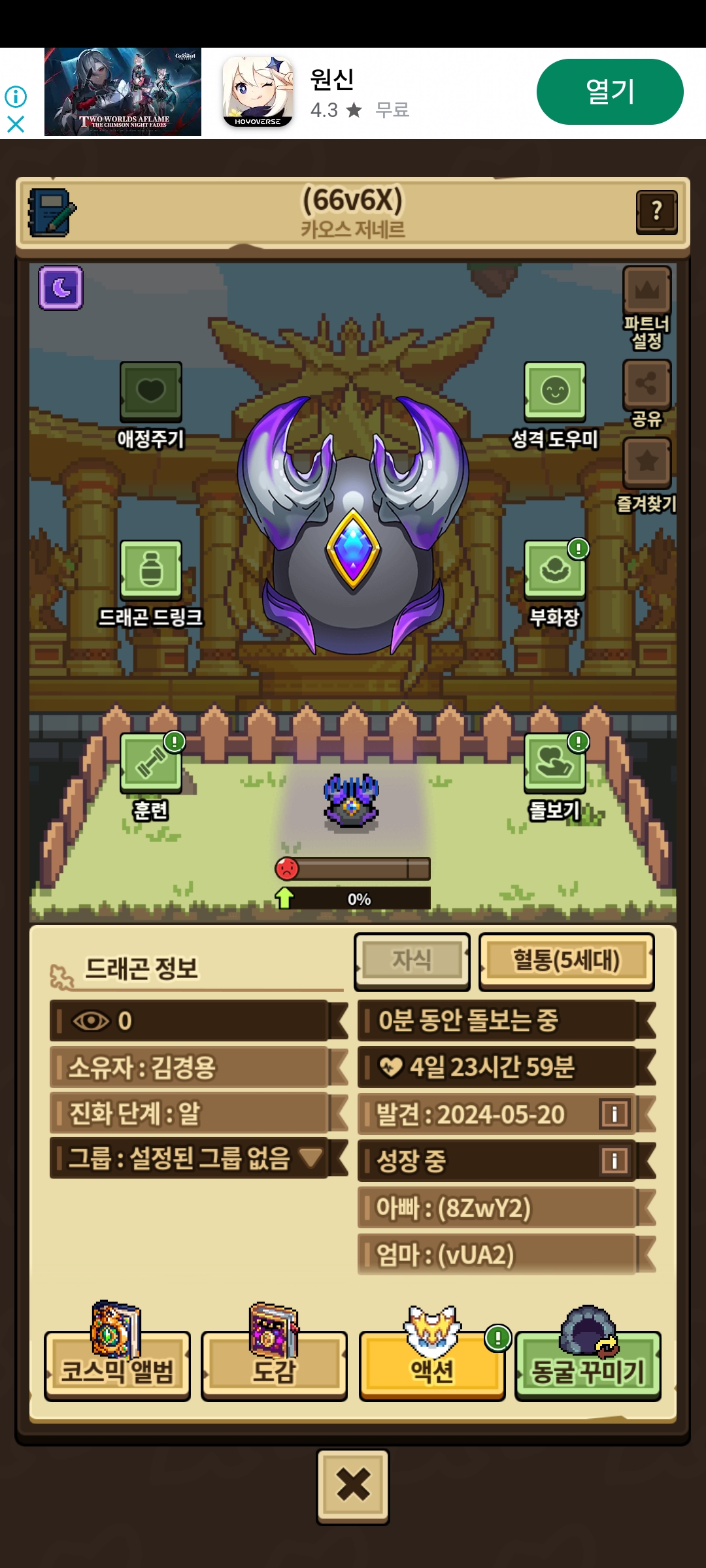The image size is (706, 1568).
Task: Add dragon to 즐겨찾기 favorites
Action: coord(647,475)
